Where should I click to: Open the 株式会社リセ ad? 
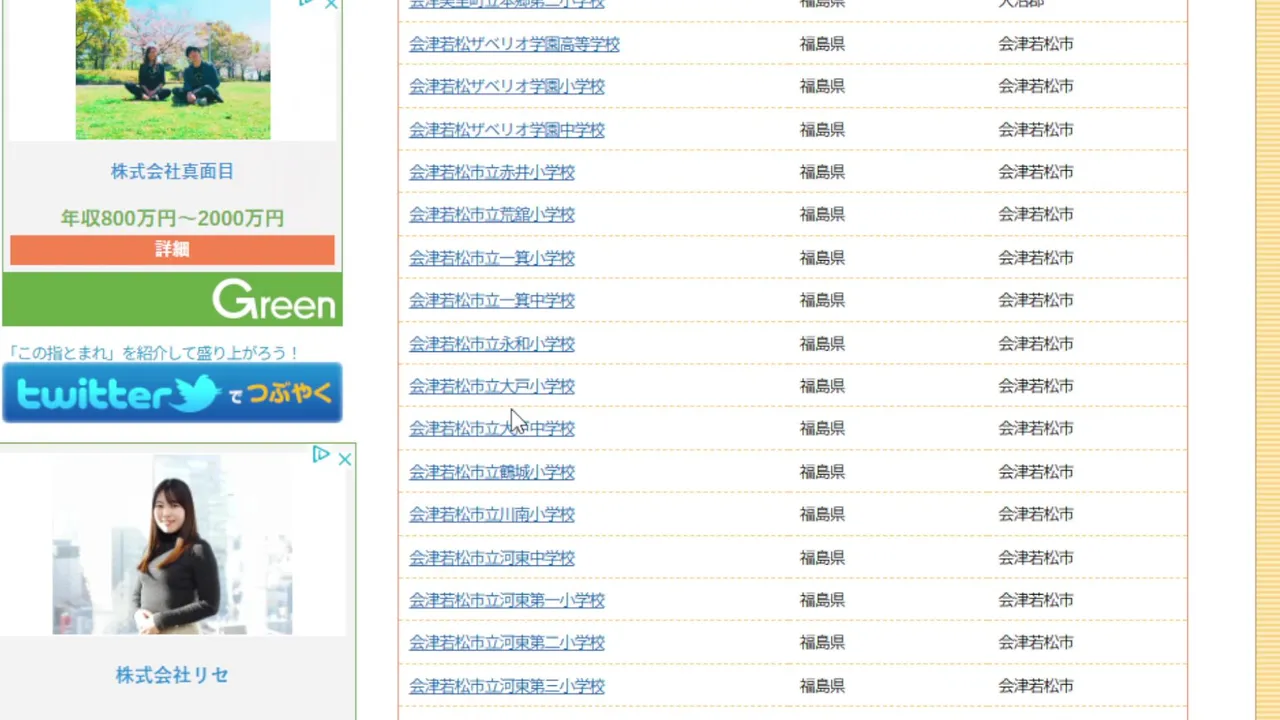tap(172, 675)
